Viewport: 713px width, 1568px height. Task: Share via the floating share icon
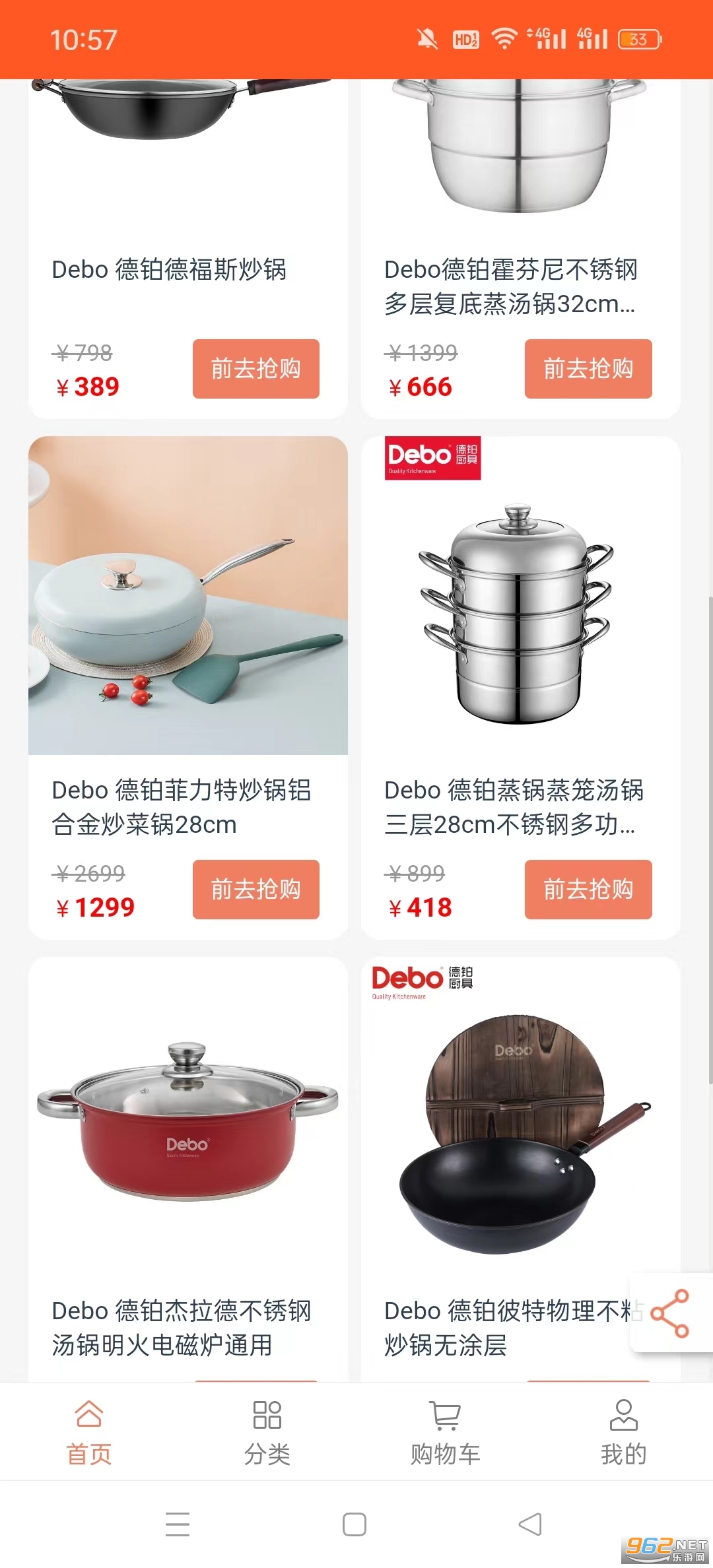(670, 1313)
